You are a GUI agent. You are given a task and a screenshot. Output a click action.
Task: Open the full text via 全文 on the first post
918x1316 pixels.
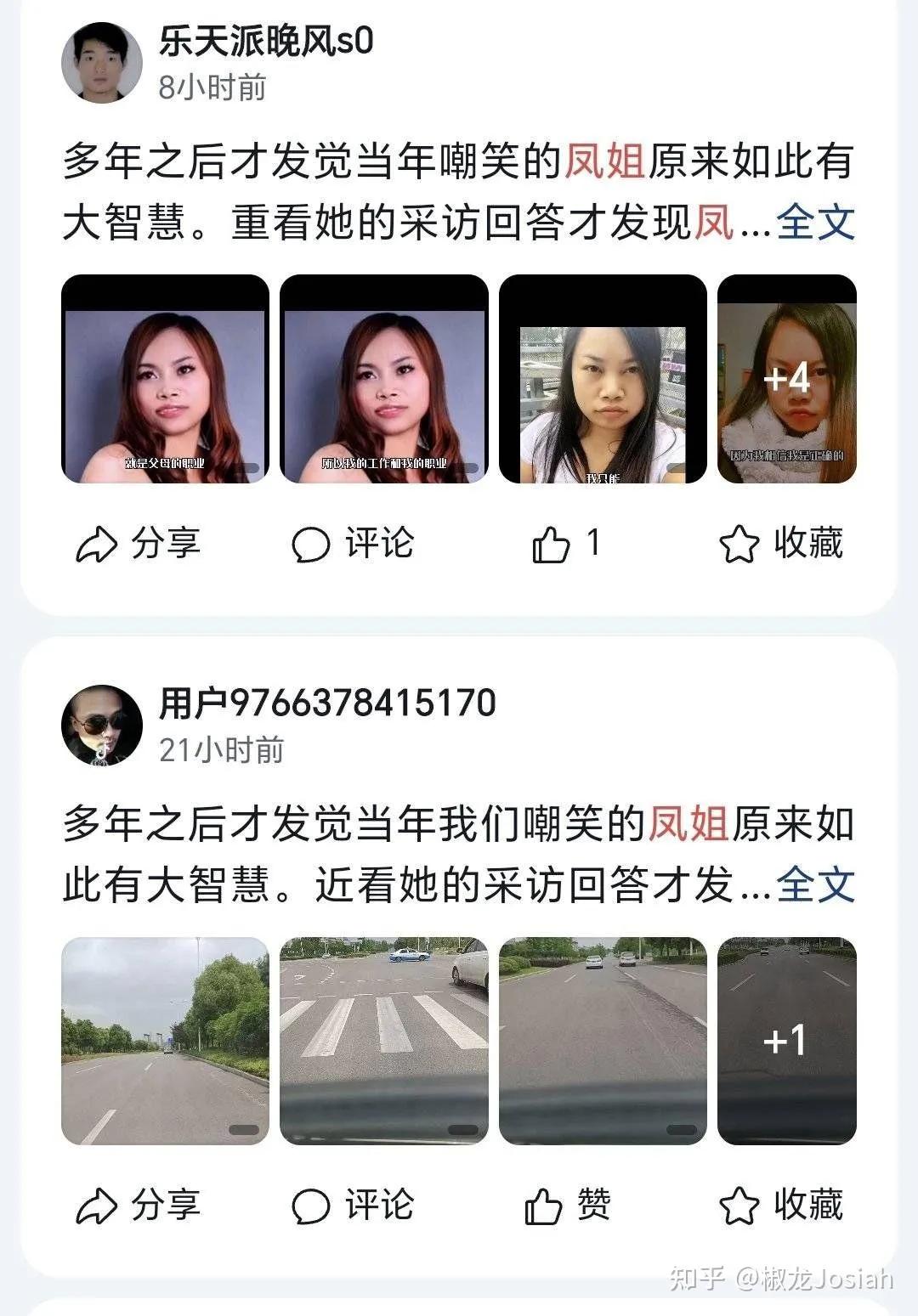[814, 222]
